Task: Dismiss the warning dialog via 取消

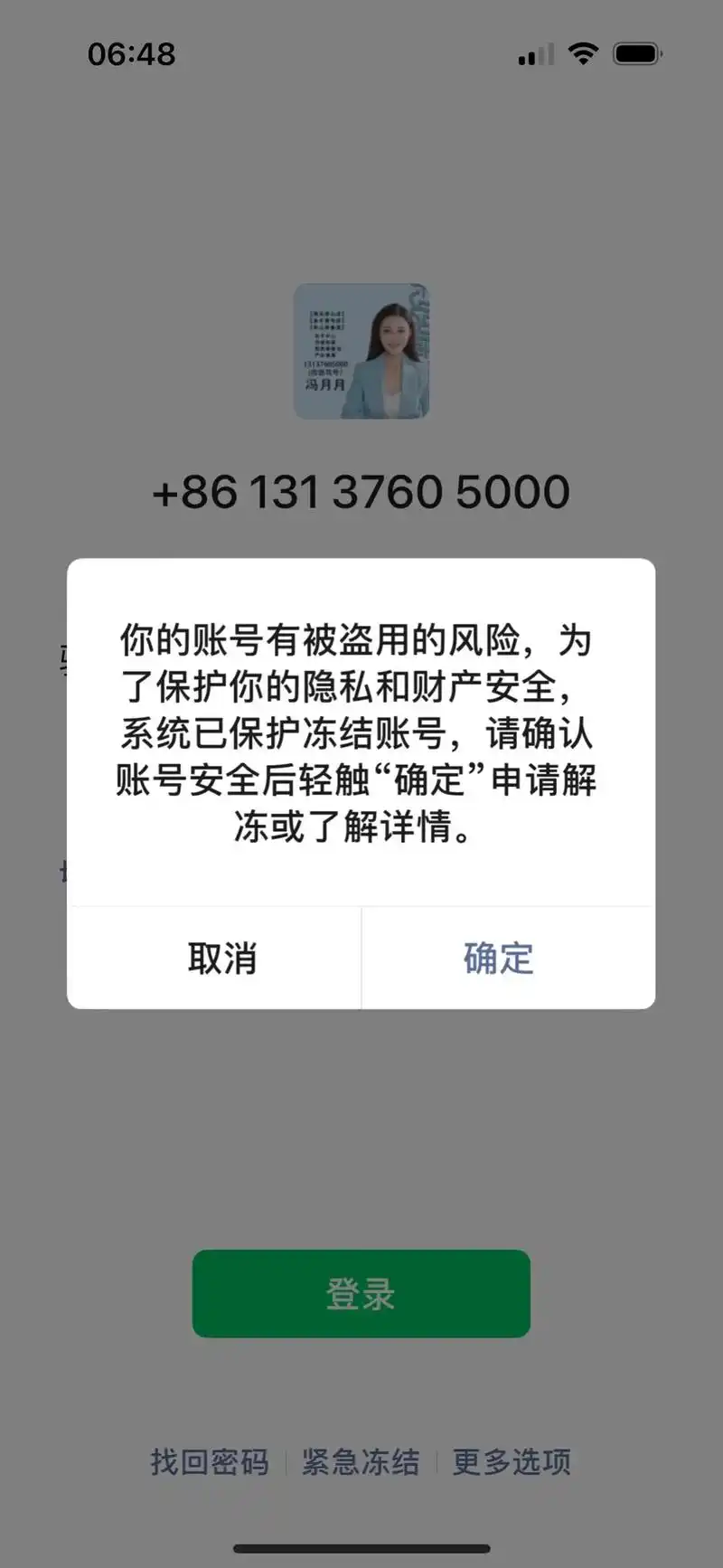Action: point(222,958)
